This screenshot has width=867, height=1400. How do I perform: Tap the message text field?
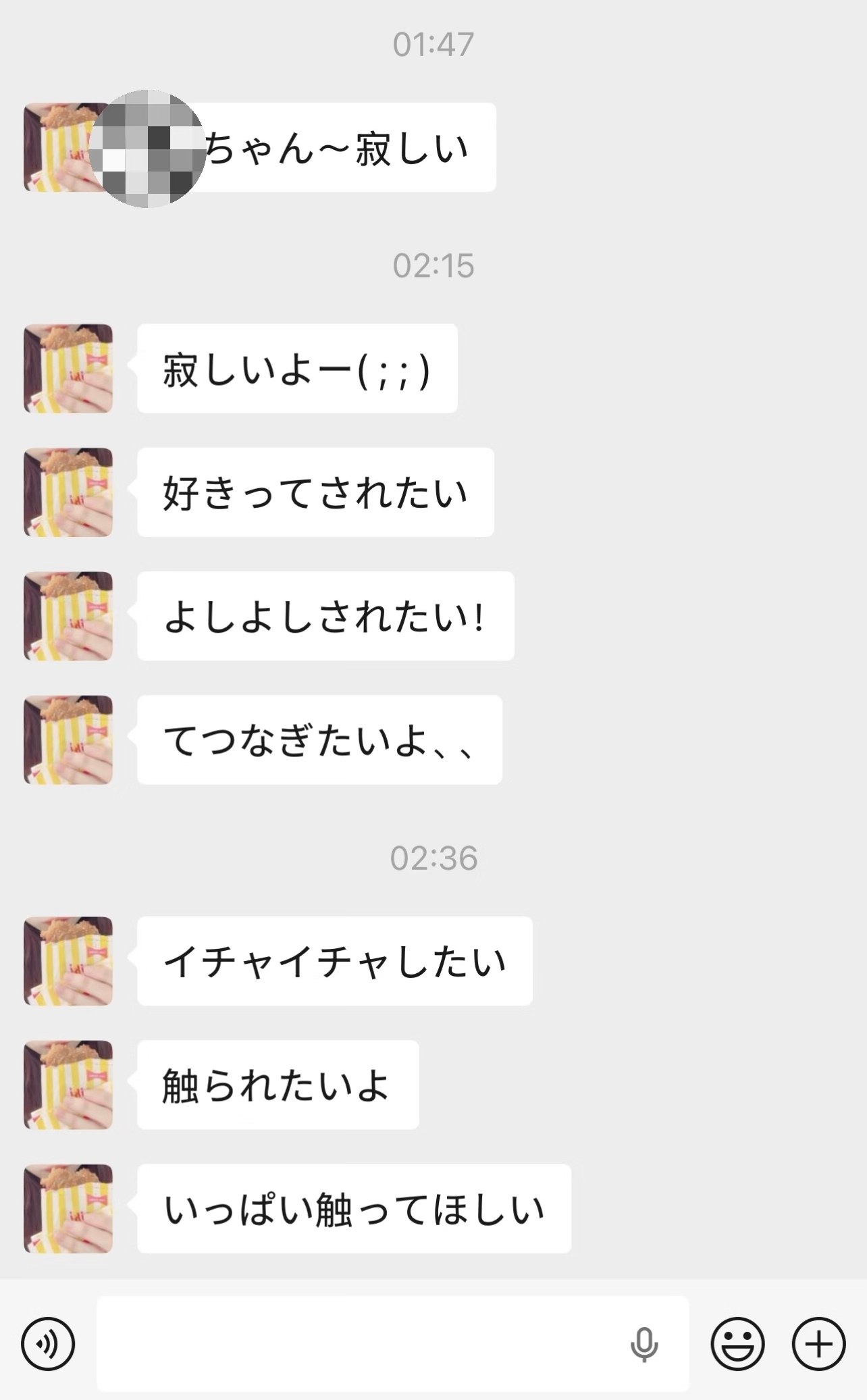tap(392, 1343)
